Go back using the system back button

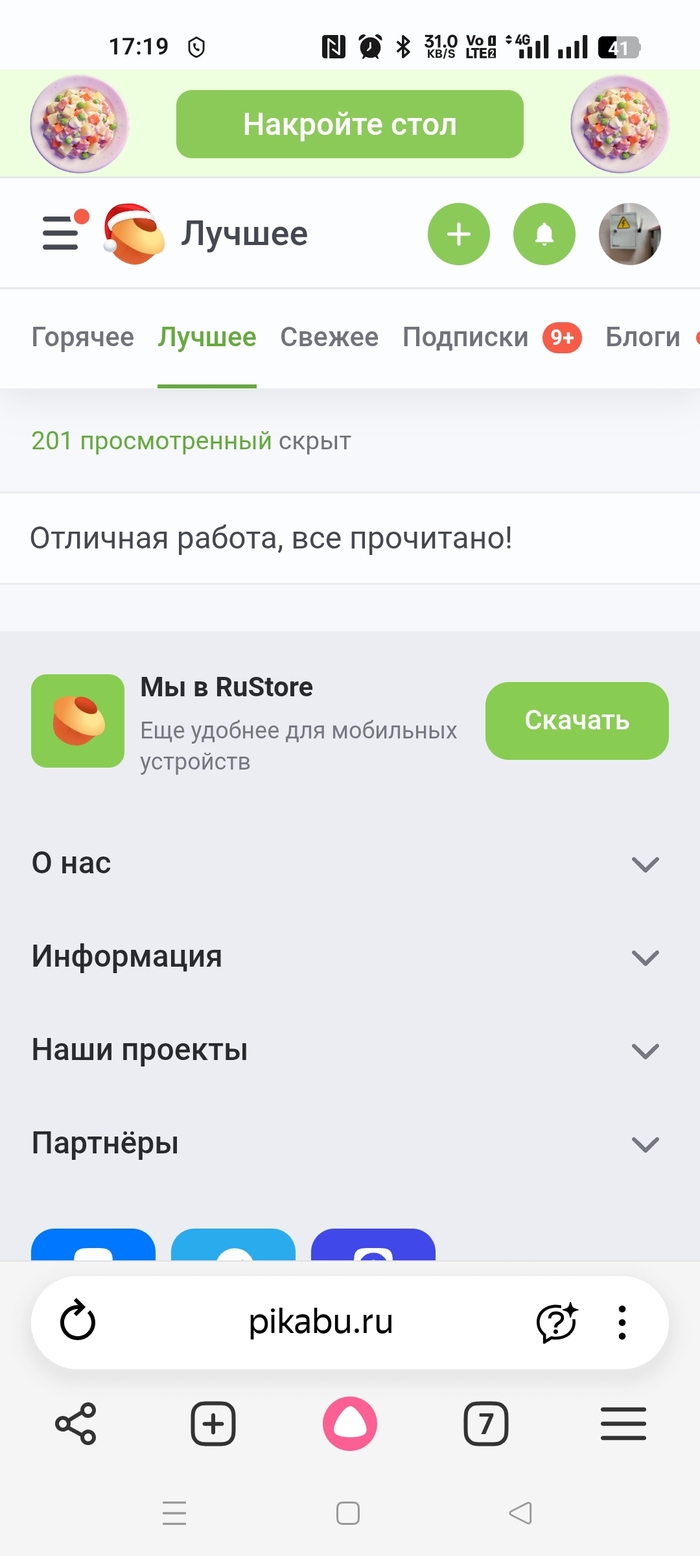coord(520,1513)
